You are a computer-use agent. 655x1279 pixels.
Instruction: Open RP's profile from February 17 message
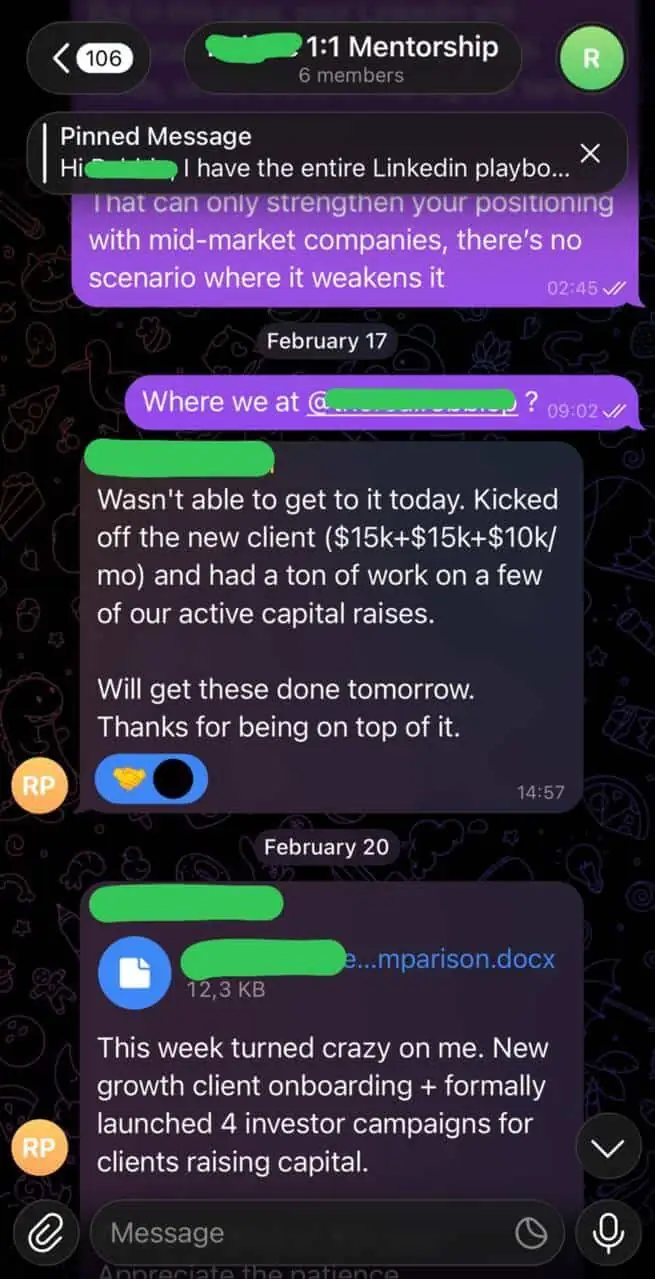click(39, 785)
